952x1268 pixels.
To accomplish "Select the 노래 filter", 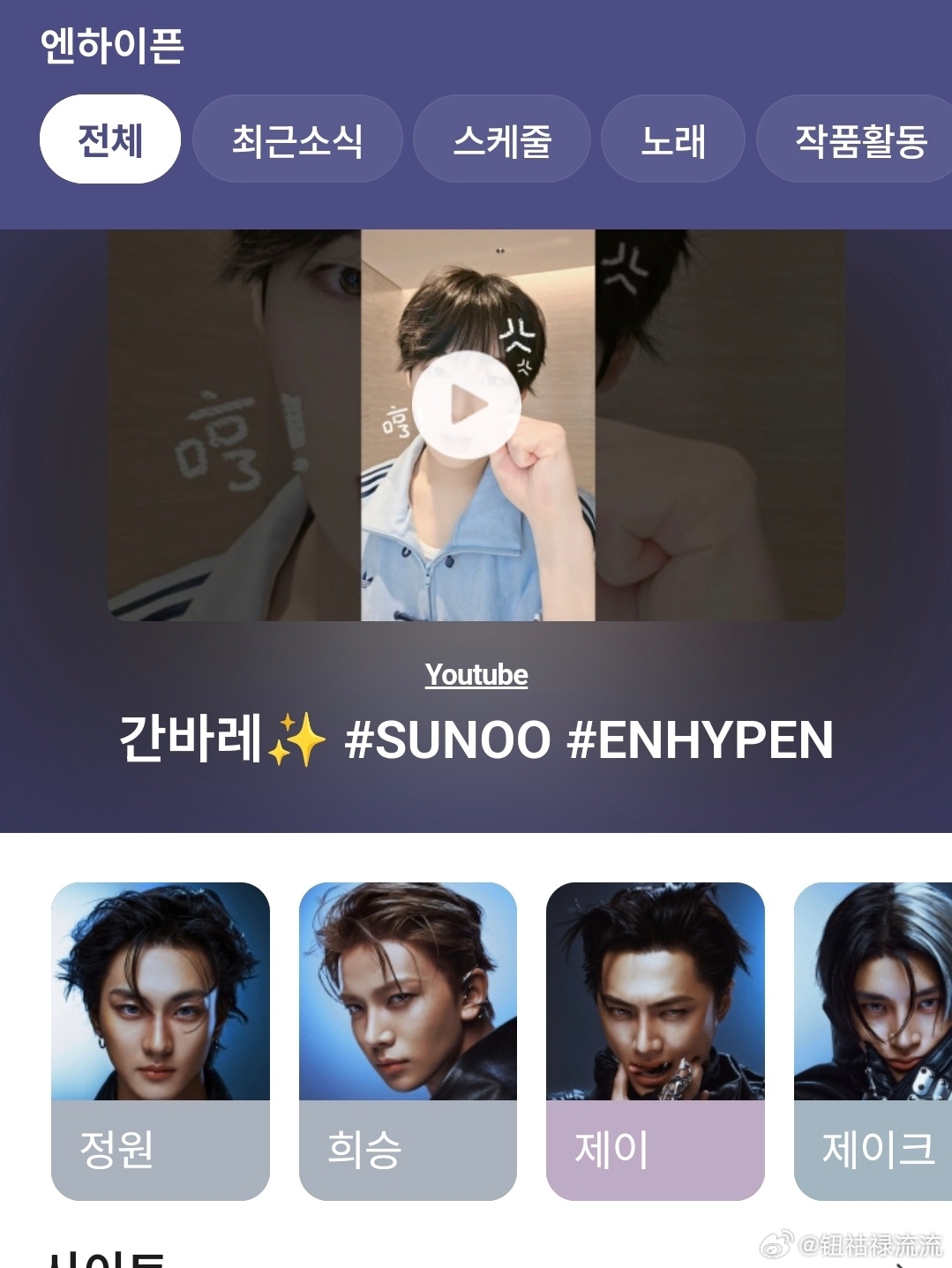I will pos(672,139).
